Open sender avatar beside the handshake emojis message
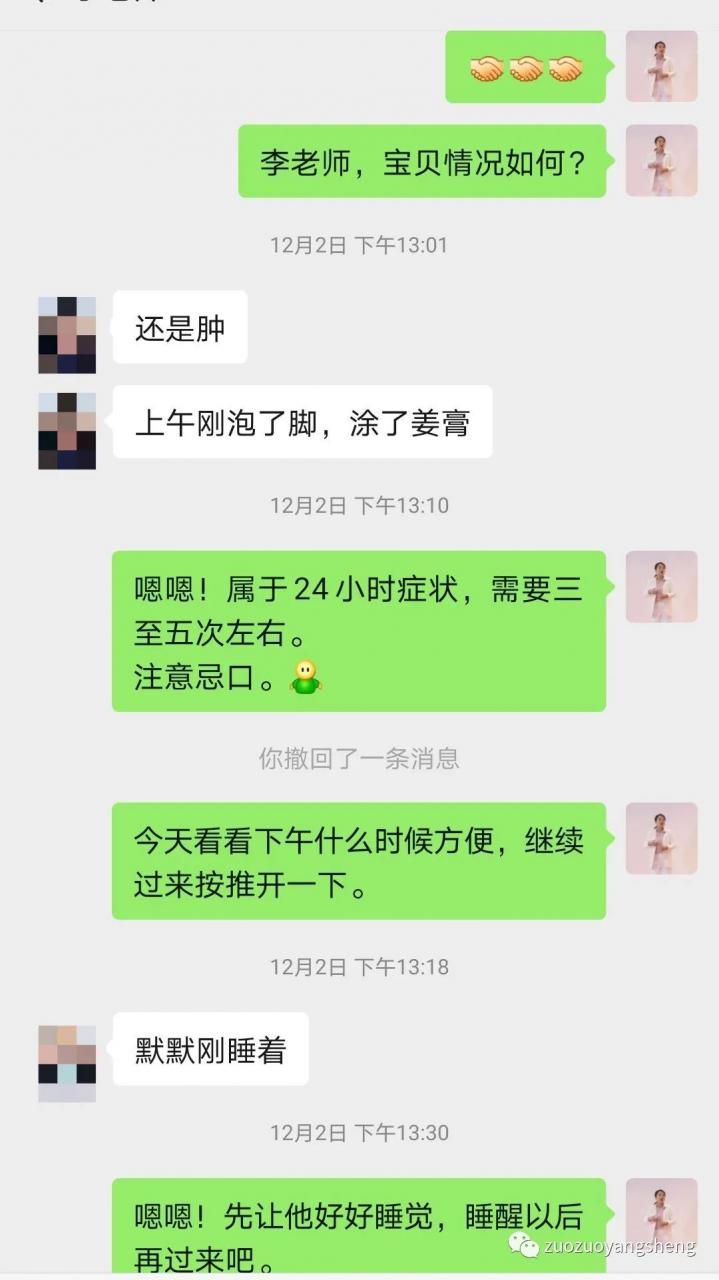719x1280 pixels. [x=661, y=66]
